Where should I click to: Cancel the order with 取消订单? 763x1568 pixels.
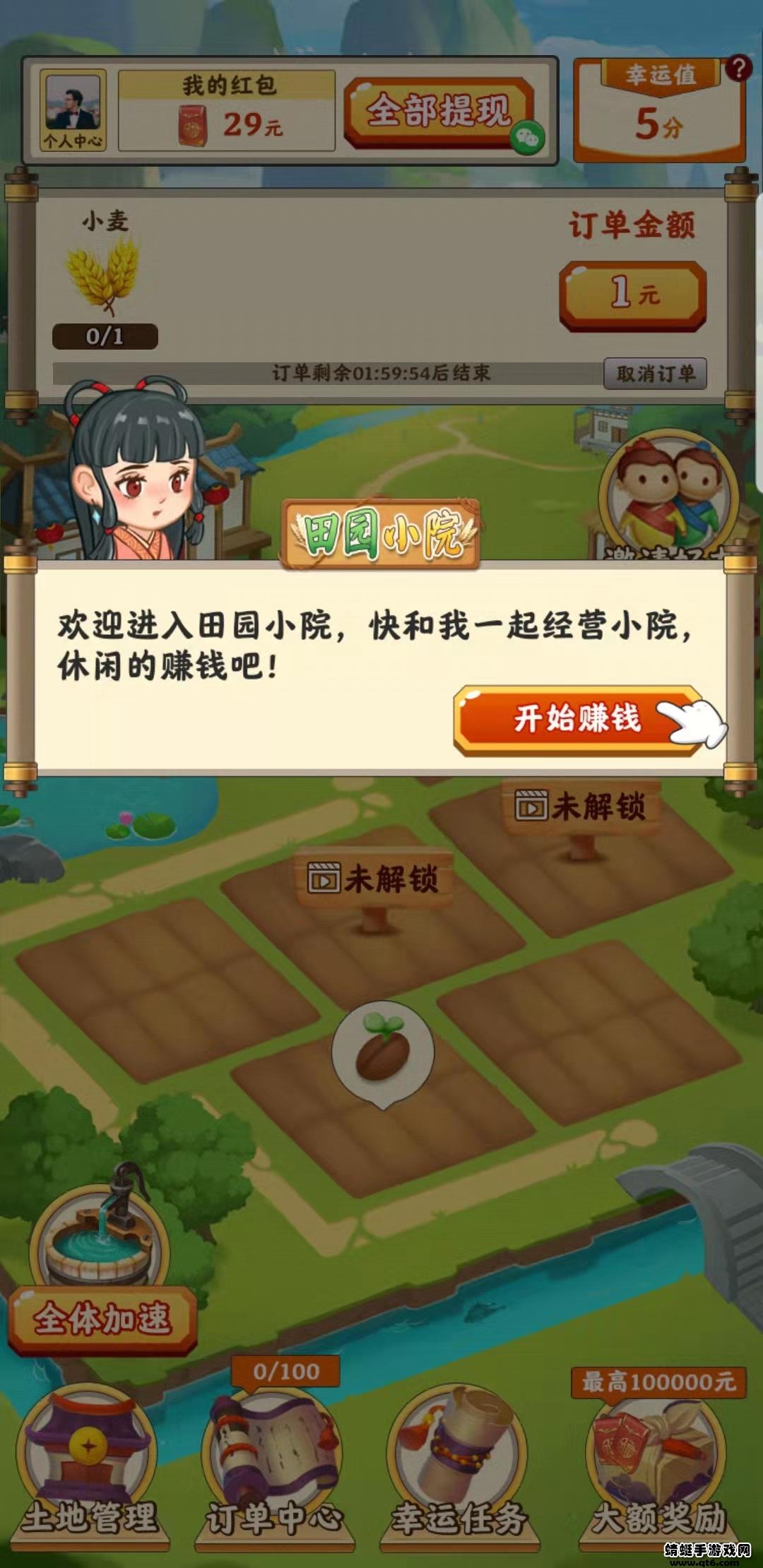click(655, 373)
